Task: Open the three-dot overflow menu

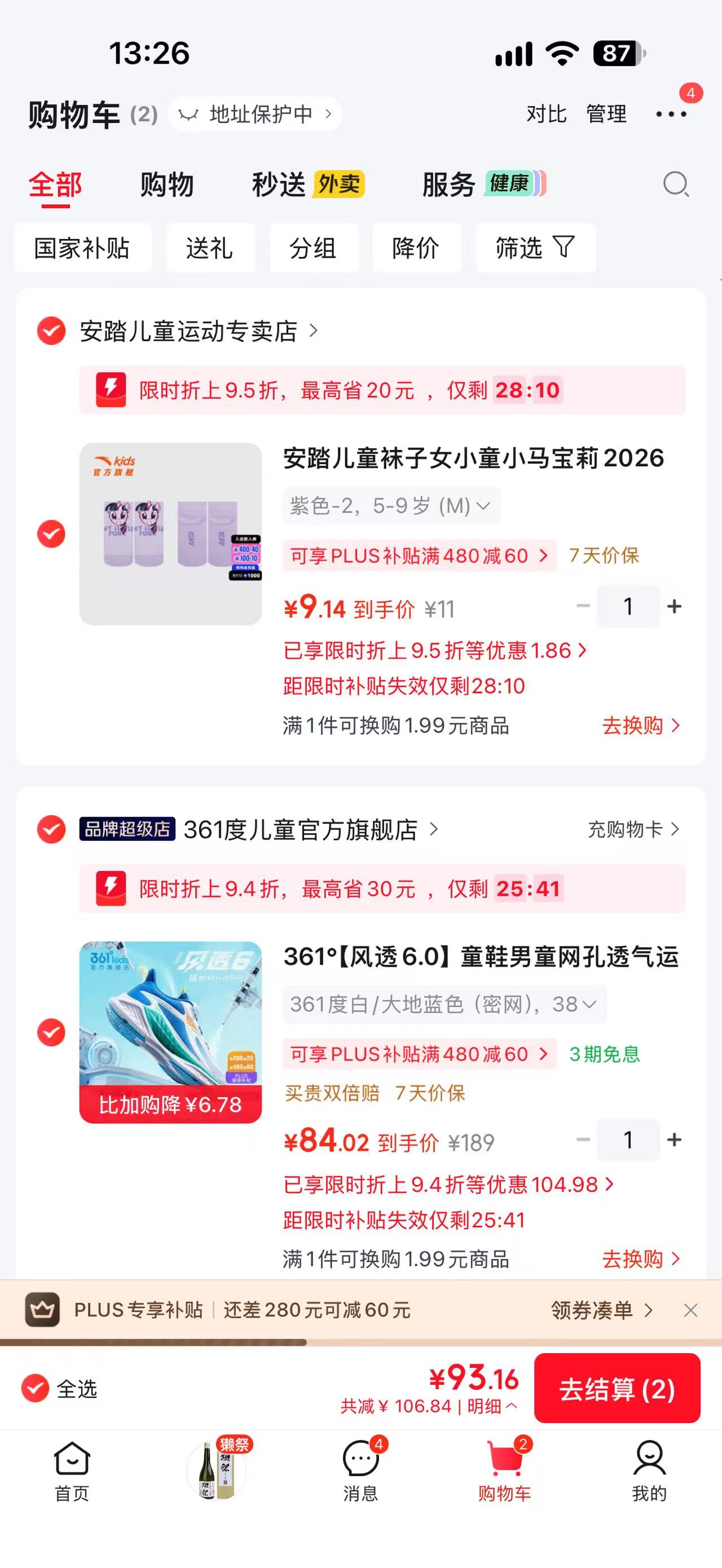Action: pos(671,114)
